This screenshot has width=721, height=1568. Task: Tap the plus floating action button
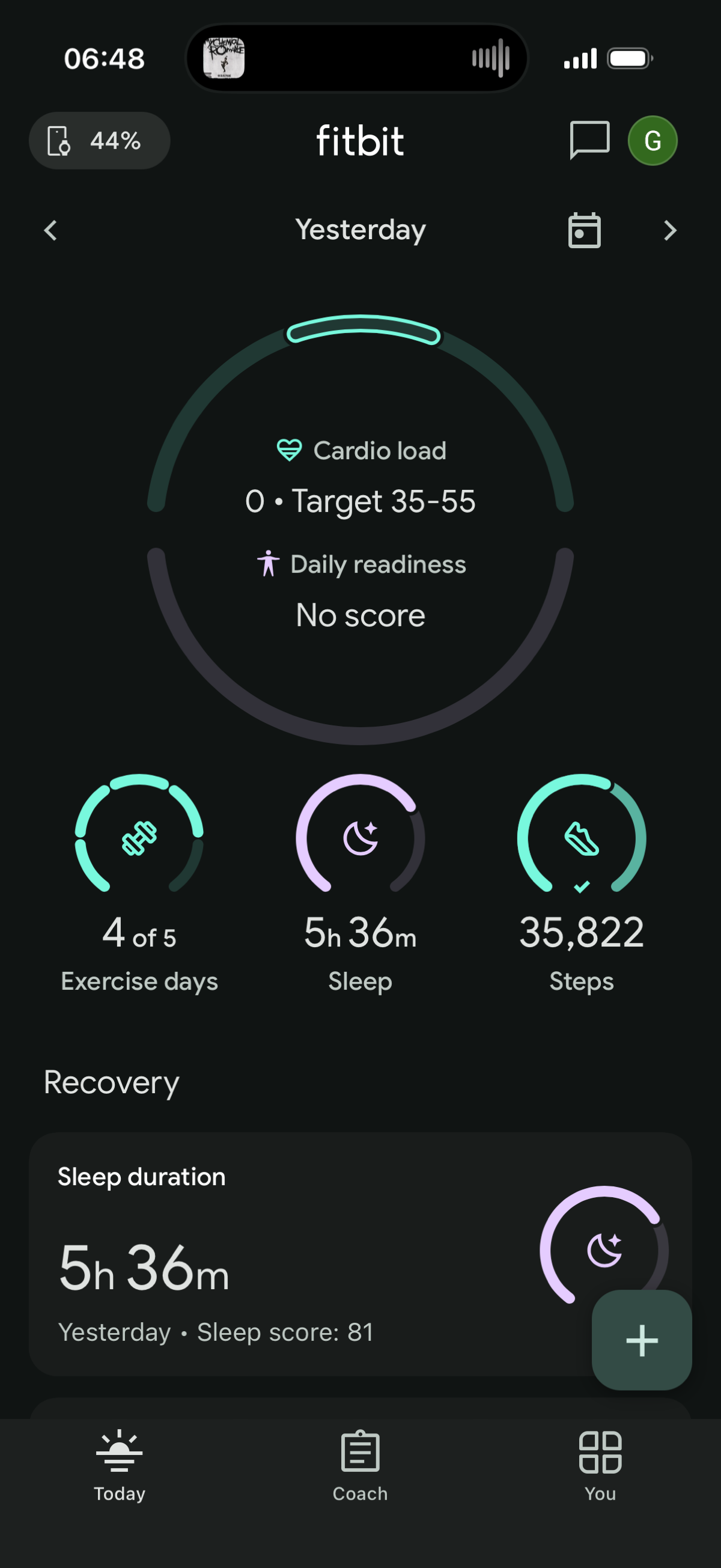coord(641,1340)
